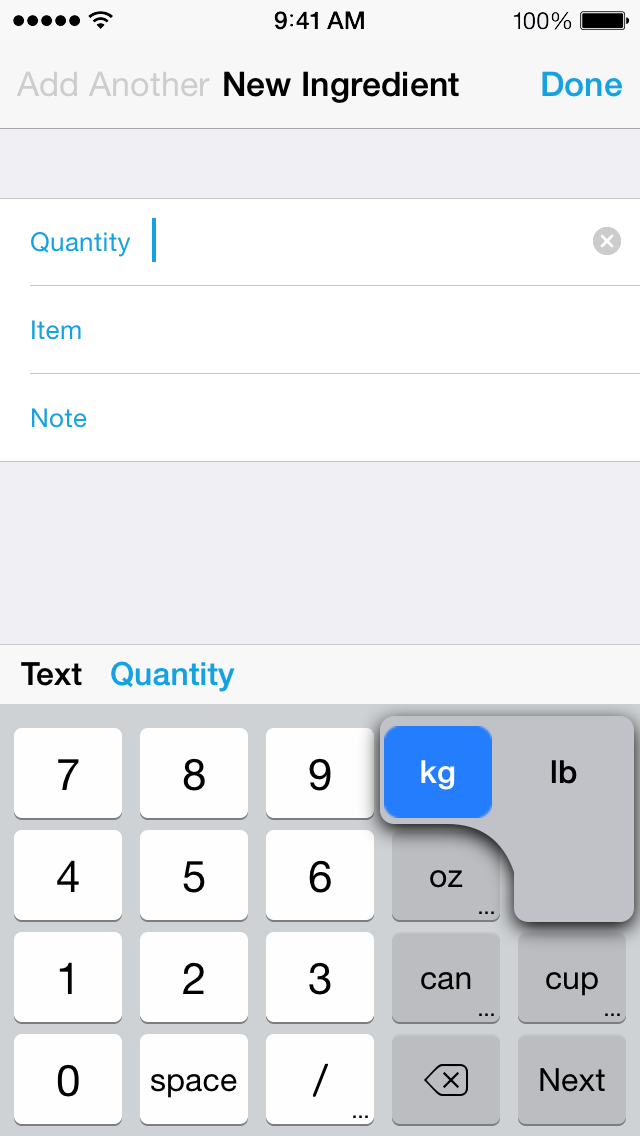Insert the slash fraction key

(x=320, y=1080)
